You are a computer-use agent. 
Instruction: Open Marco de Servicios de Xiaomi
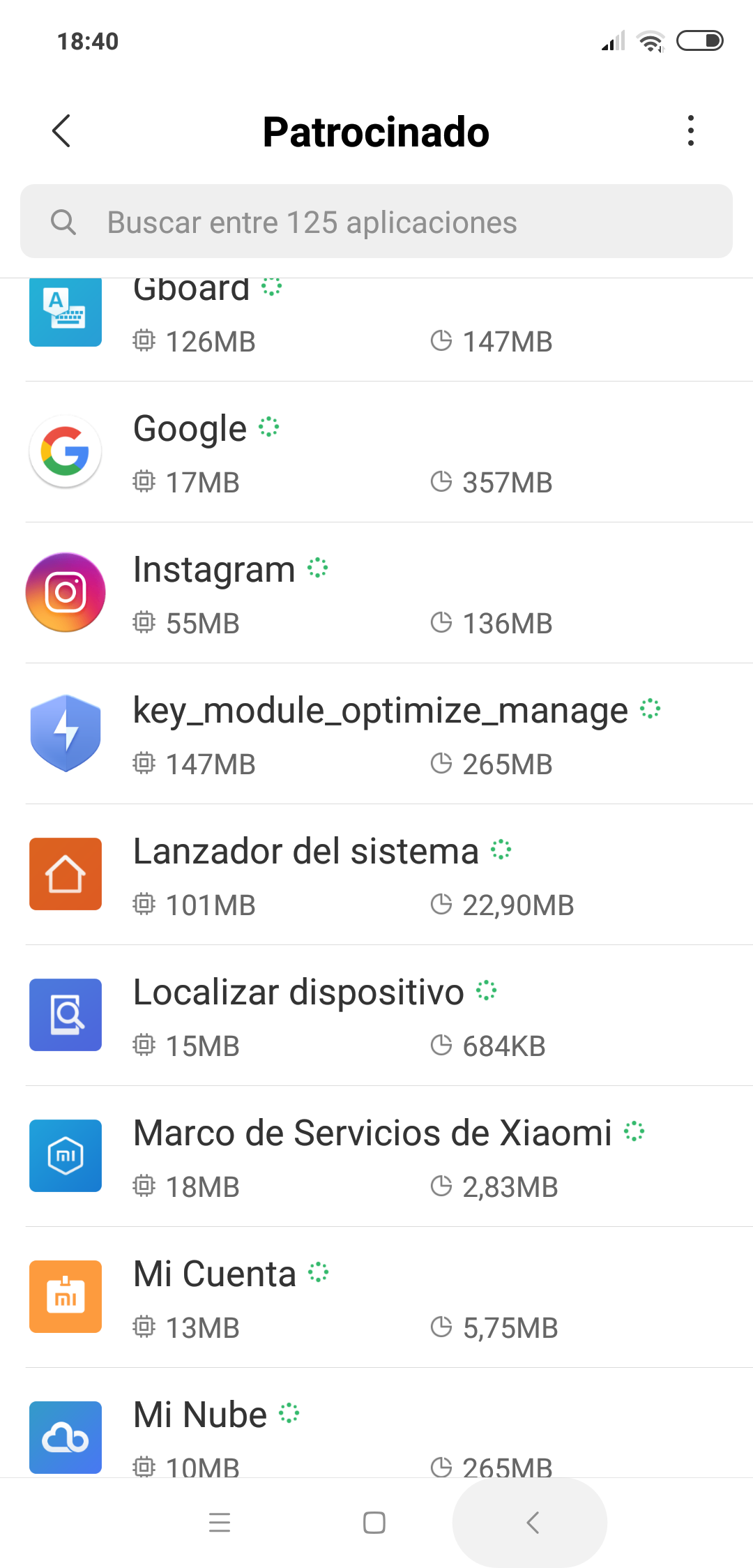376,1156
